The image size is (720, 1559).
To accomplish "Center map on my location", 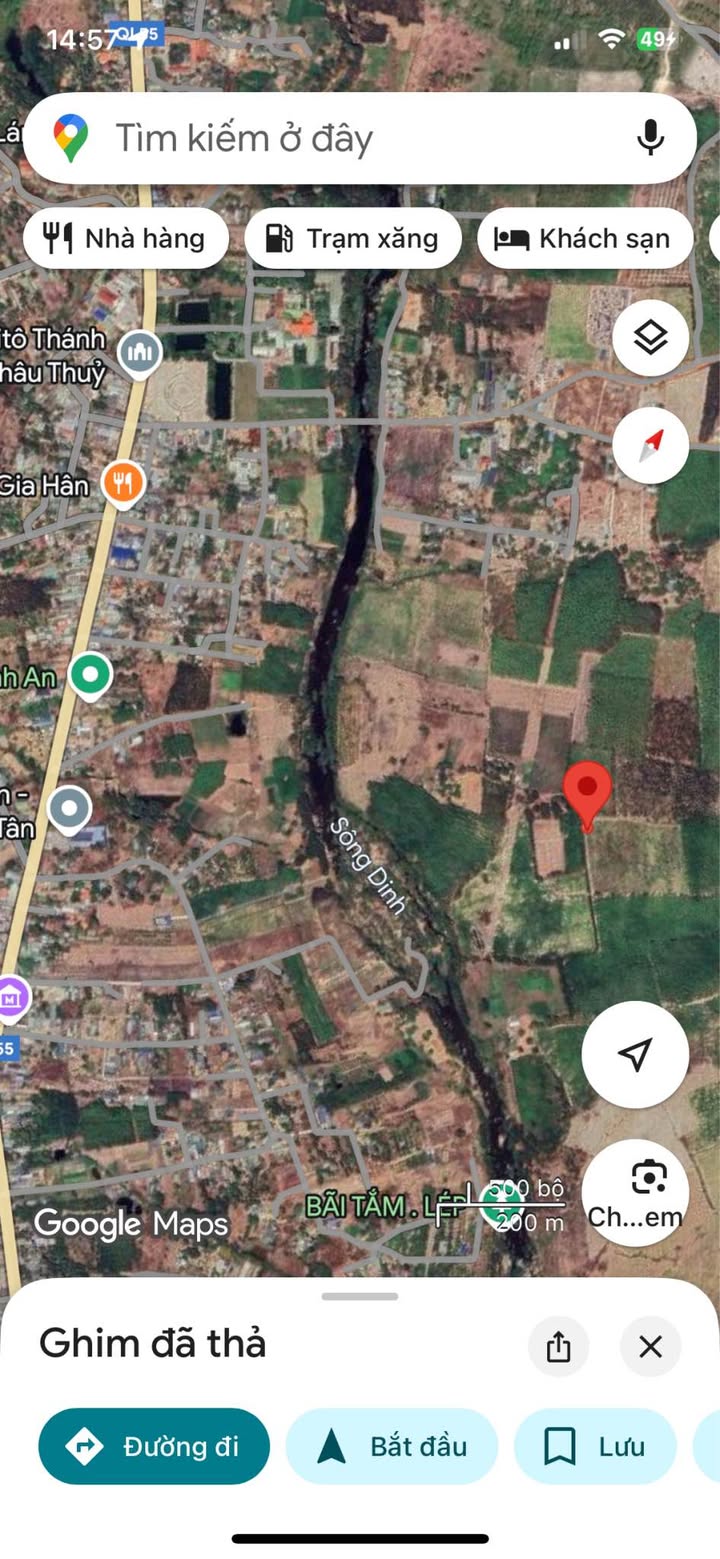I will [635, 1054].
